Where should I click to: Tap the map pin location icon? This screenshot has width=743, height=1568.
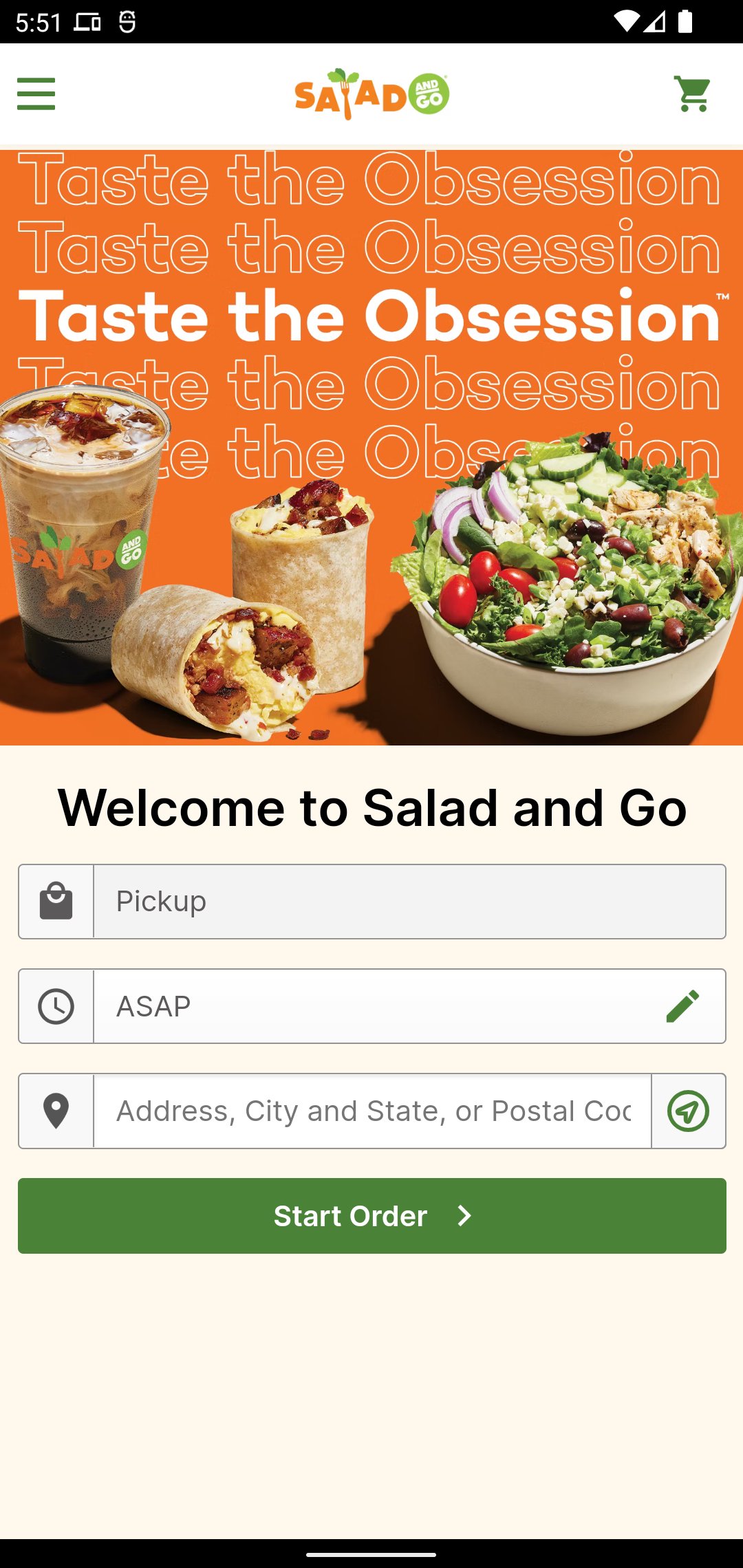pyautogui.click(x=55, y=1110)
